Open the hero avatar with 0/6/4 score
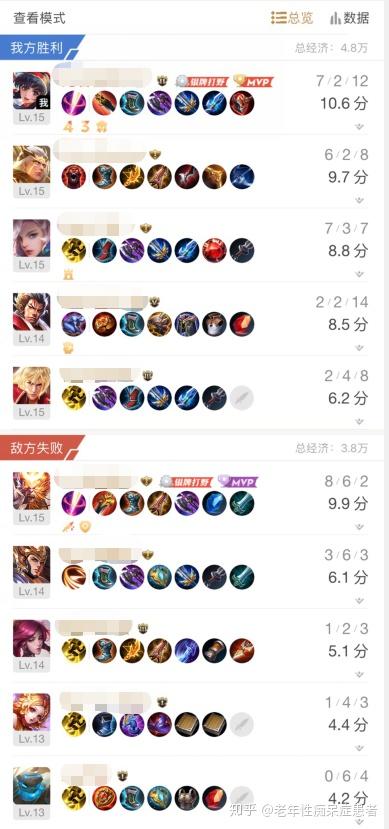The height and width of the screenshot is (829, 389). 32,786
